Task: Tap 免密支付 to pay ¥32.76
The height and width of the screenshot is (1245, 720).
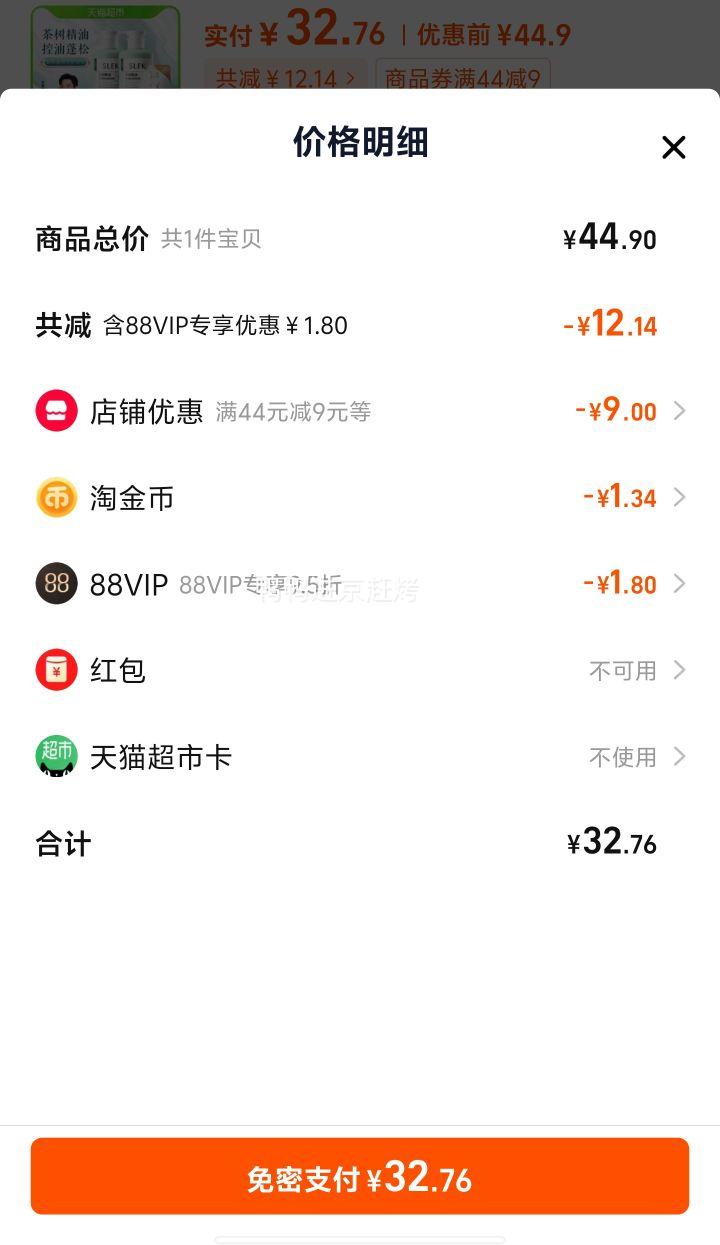Action: pos(360,1176)
